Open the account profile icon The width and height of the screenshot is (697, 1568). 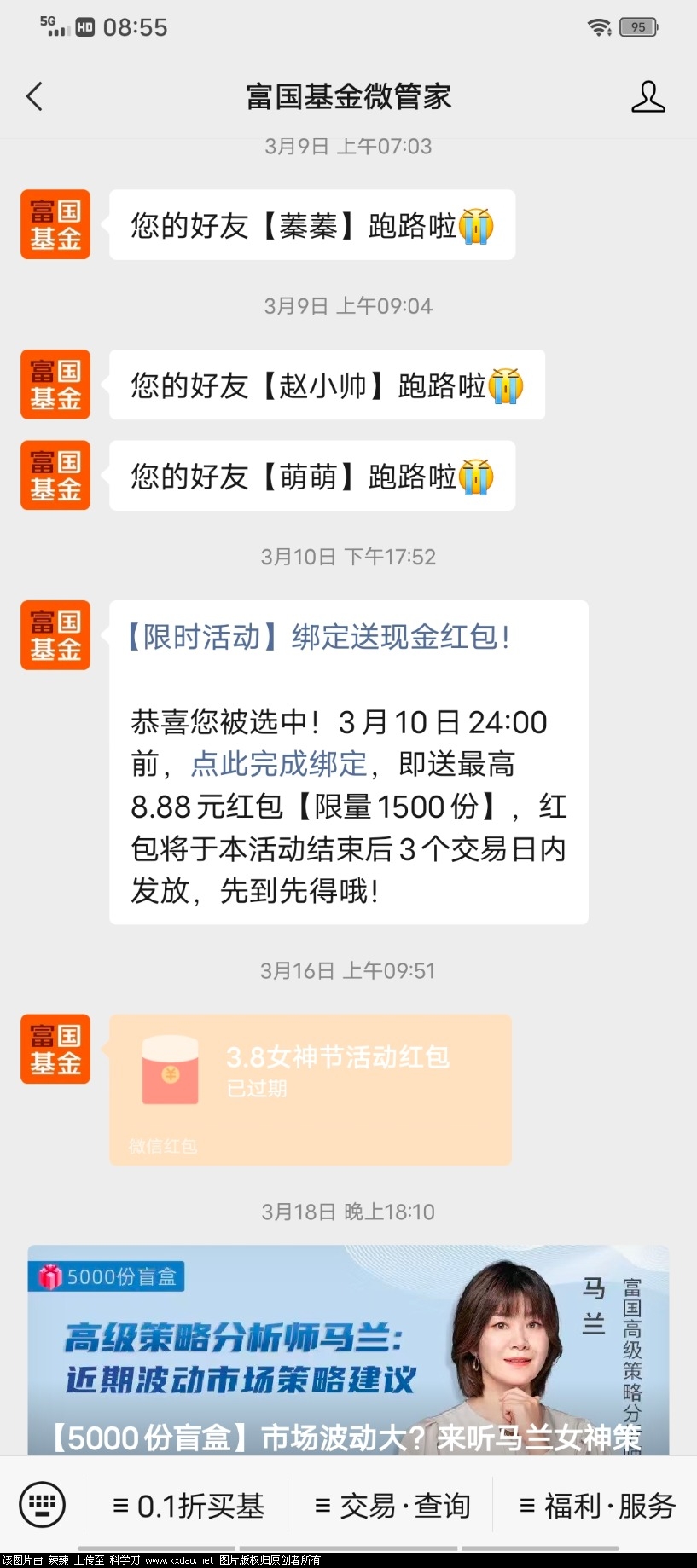[x=648, y=96]
